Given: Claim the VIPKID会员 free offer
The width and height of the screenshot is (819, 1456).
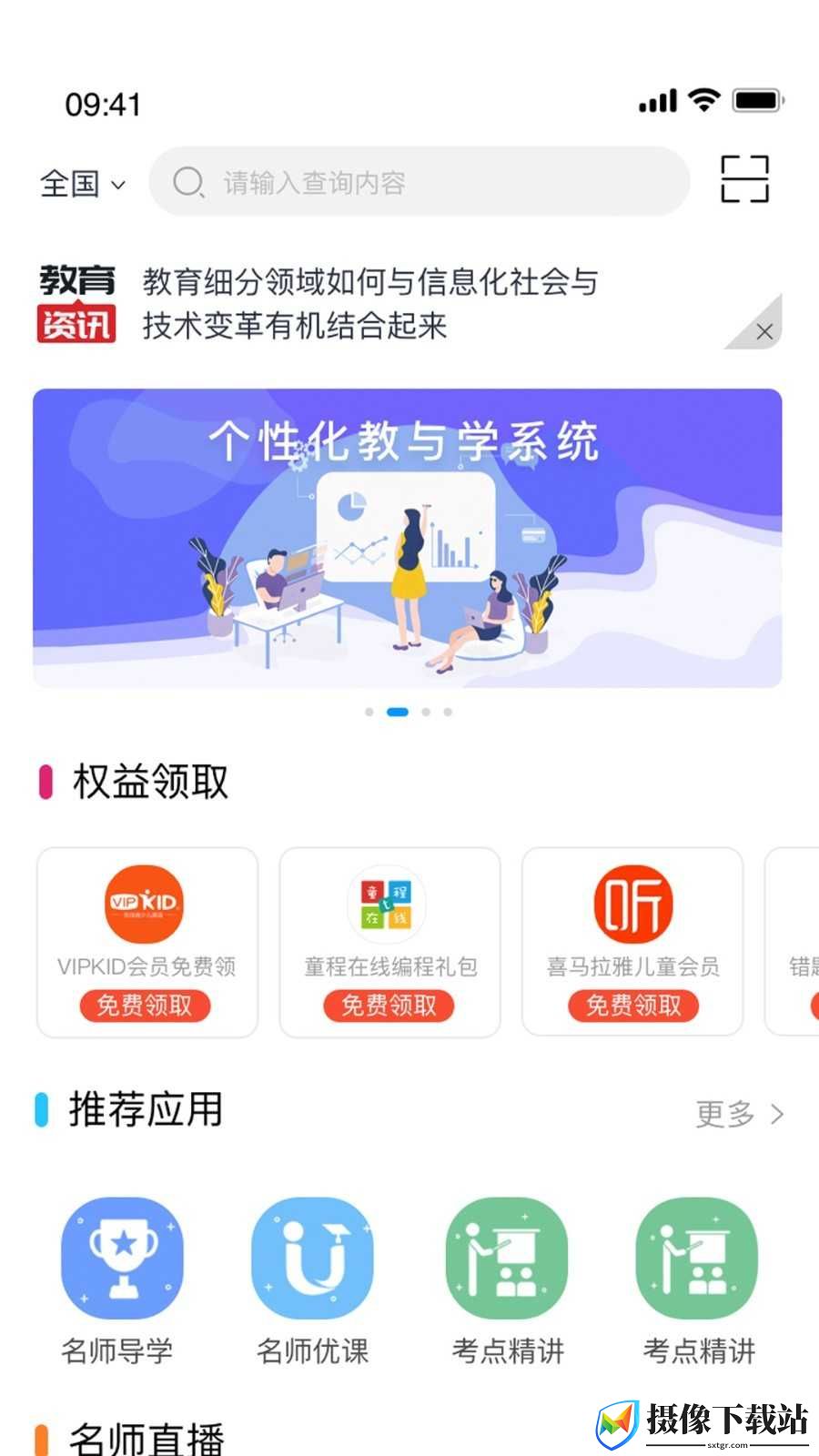Looking at the screenshot, I should point(145,1006).
